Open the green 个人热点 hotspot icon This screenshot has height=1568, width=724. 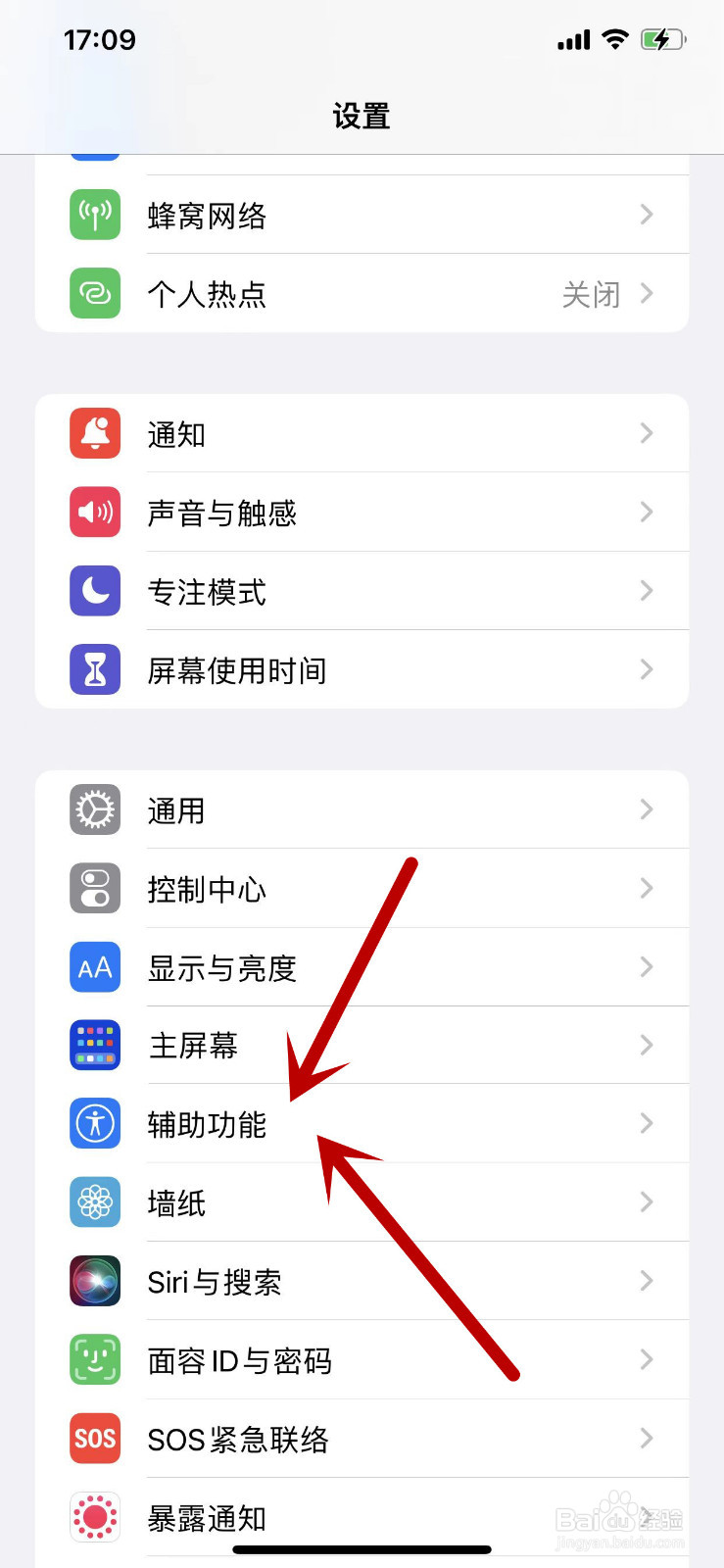pyautogui.click(x=94, y=293)
